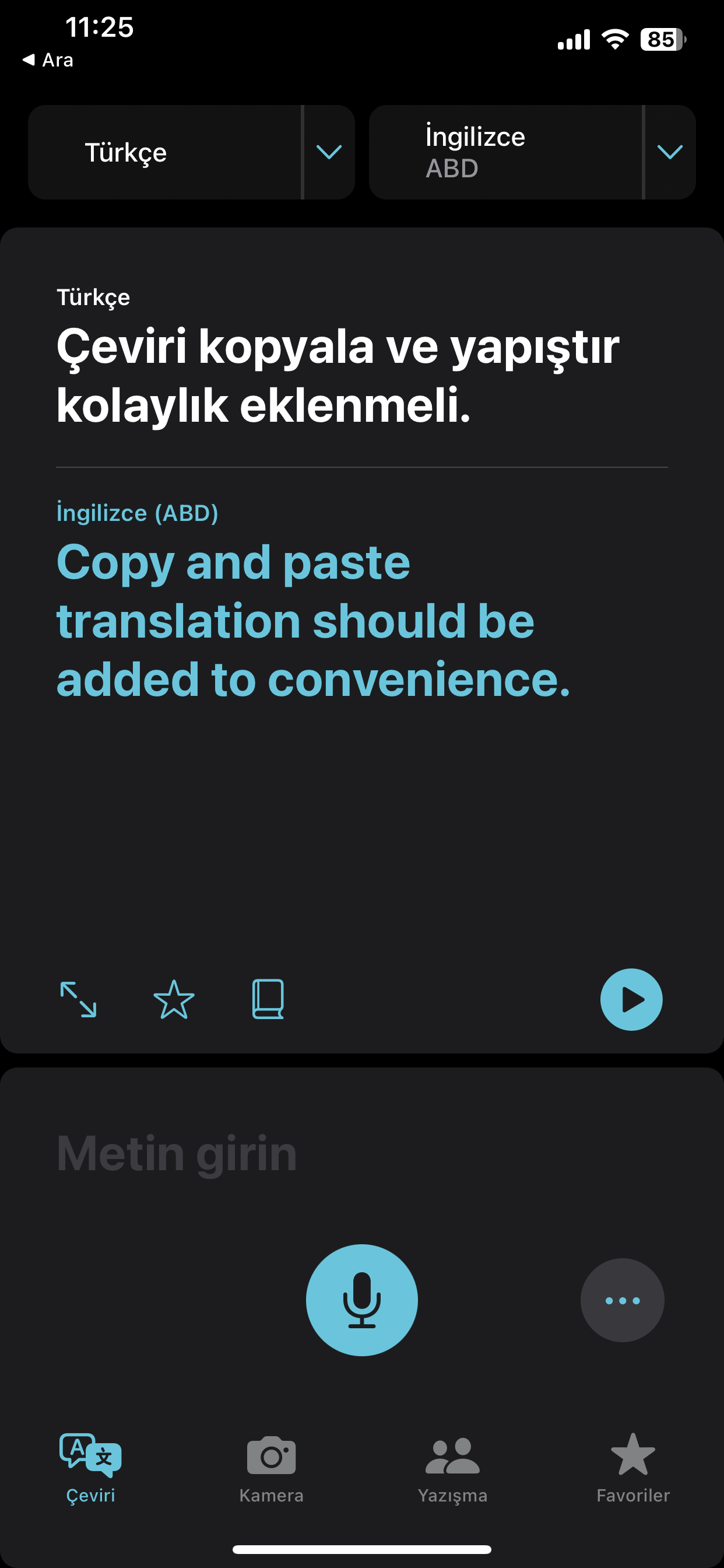The image size is (724, 1568).
Task: Go back to Ara app
Action: click(47, 60)
